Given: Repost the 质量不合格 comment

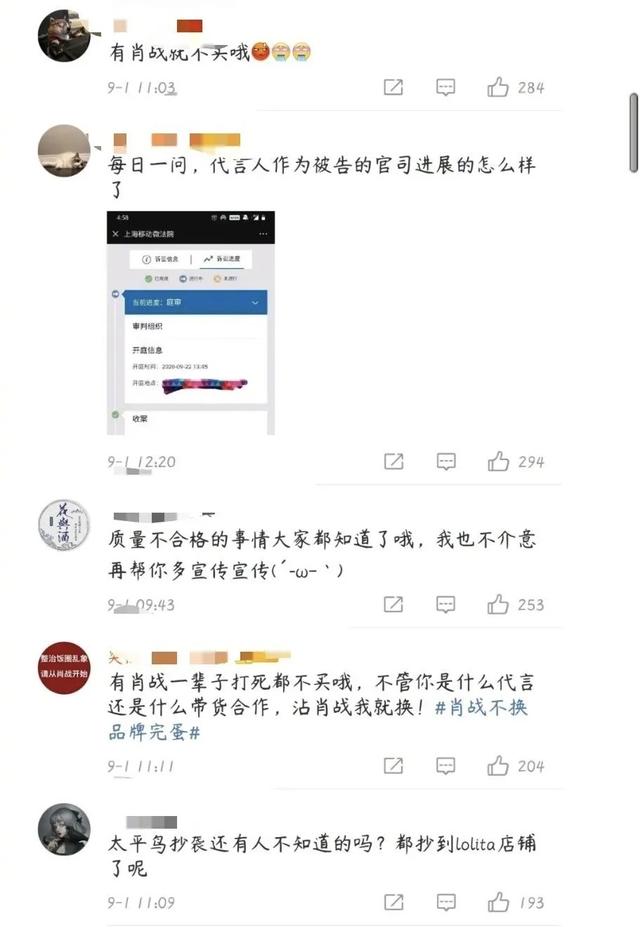Looking at the screenshot, I should point(394,604).
